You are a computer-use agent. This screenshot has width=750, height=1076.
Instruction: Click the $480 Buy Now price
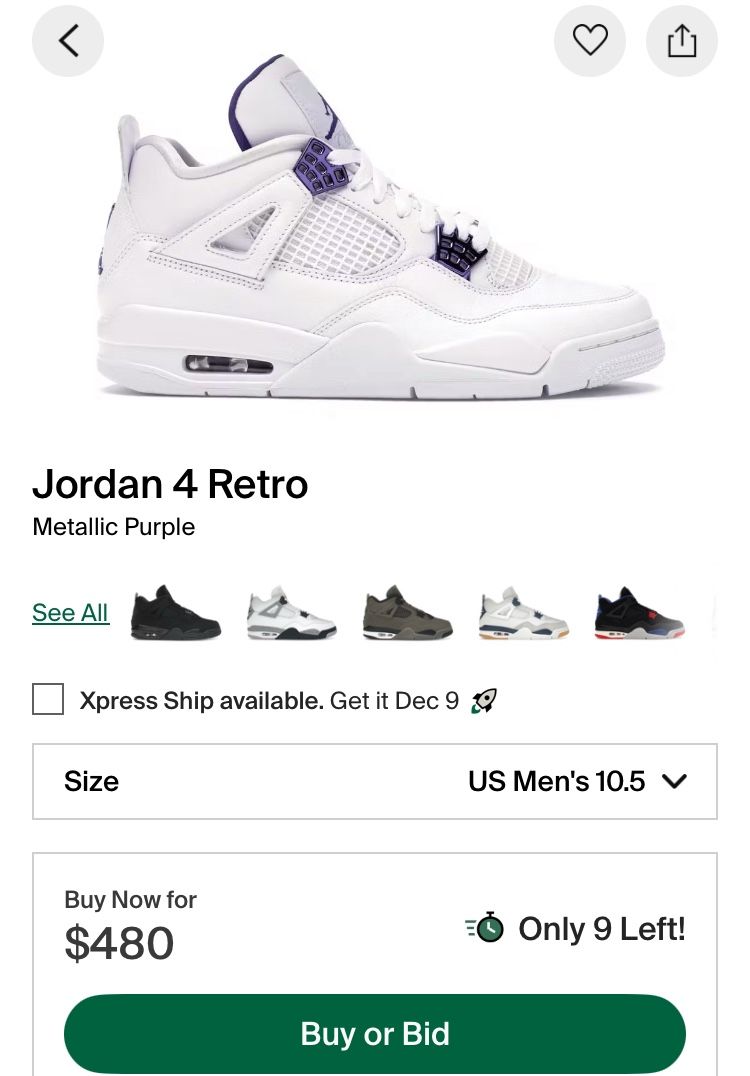coord(119,942)
